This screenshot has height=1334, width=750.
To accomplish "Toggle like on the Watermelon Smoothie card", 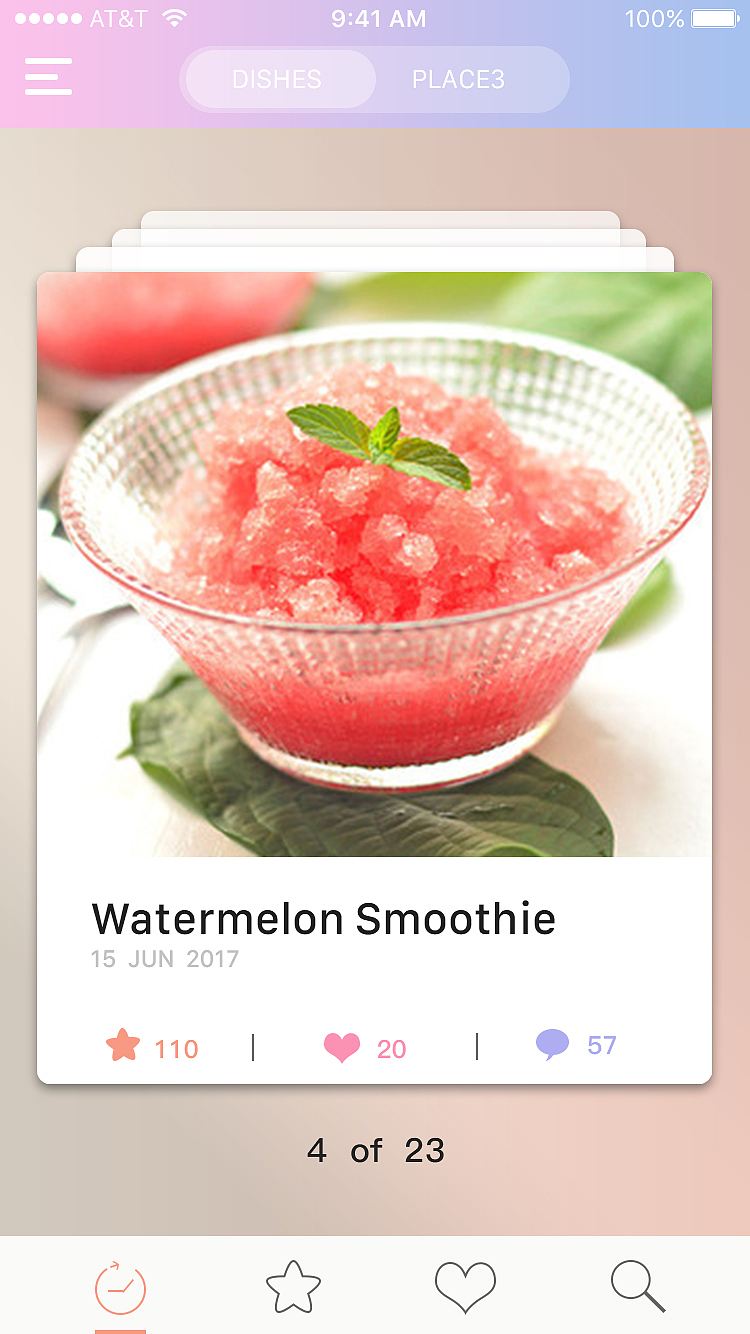I will coord(343,1046).
